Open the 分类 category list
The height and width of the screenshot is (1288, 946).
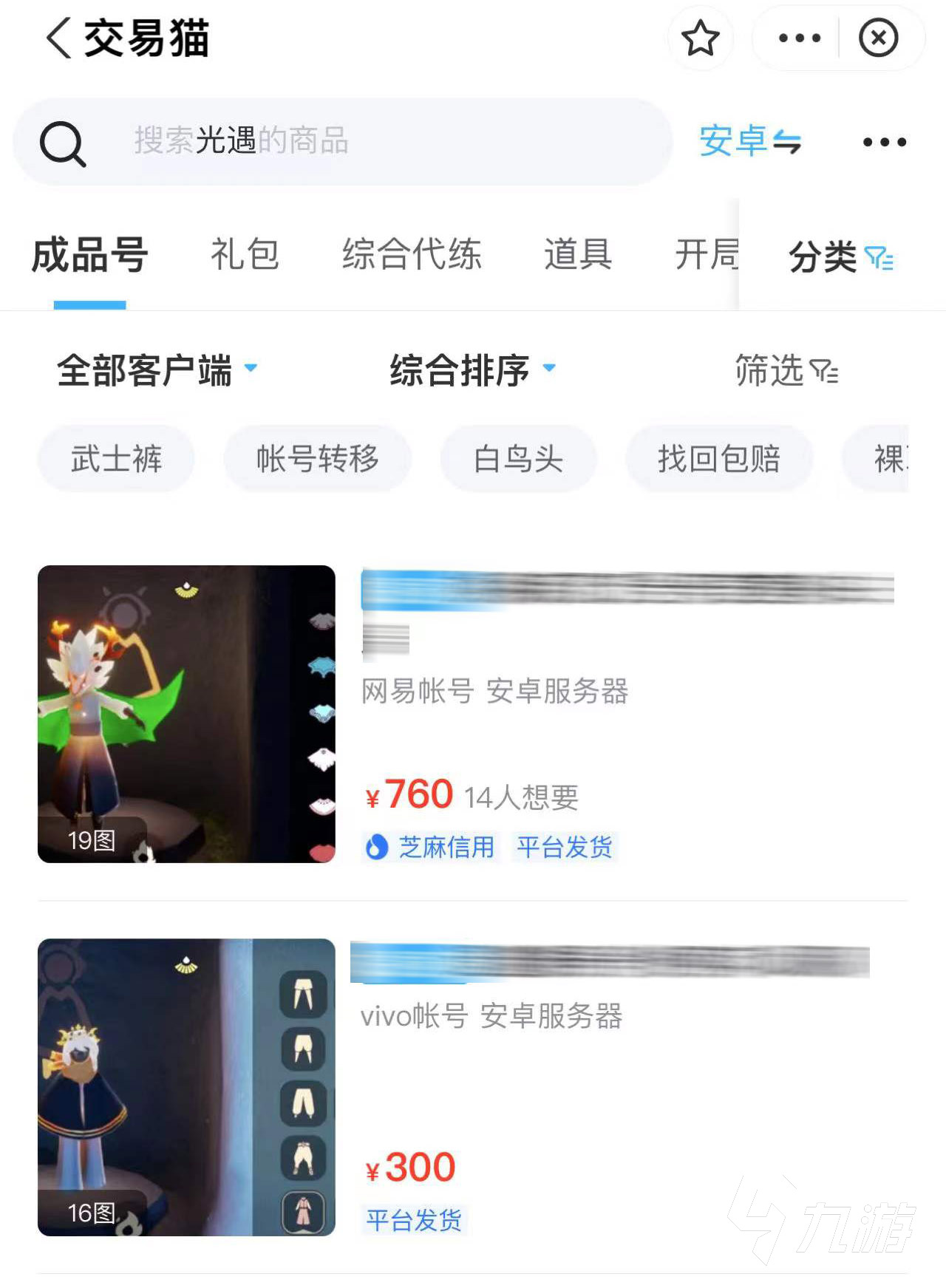tap(840, 258)
